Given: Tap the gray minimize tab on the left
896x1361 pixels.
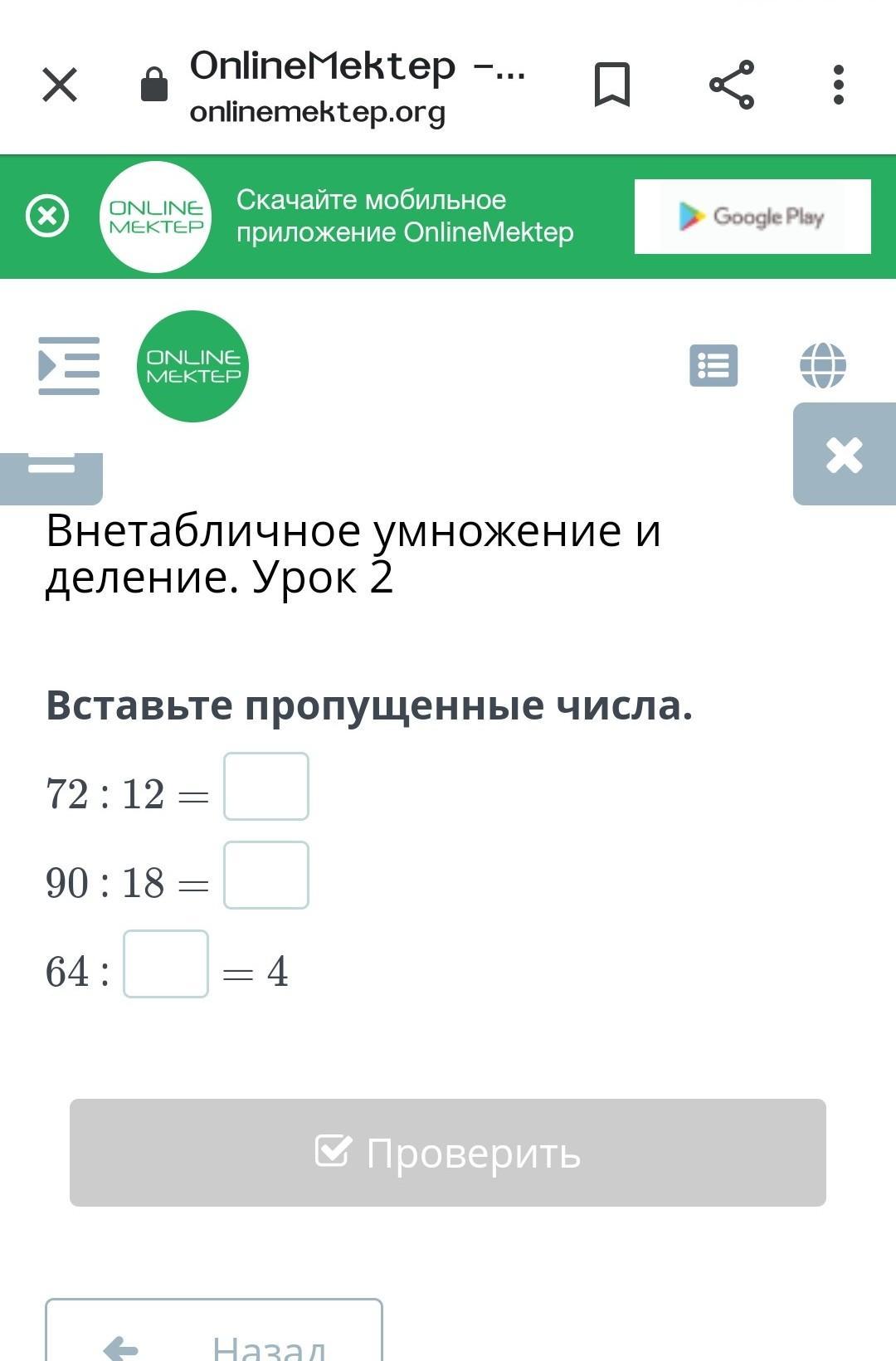Looking at the screenshot, I should coord(51,478).
